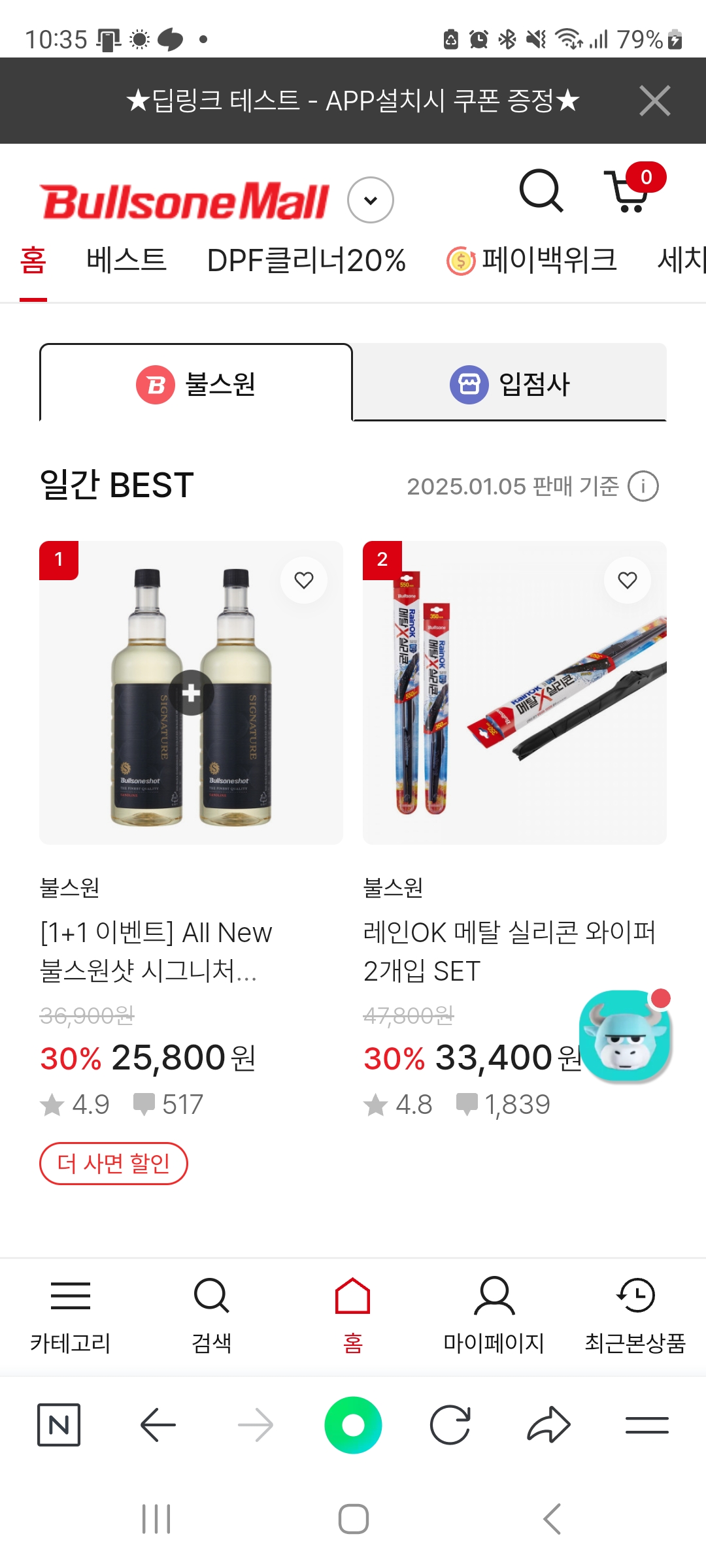
Task: Add 레인OK 와이퍼 to wishlist
Action: (x=628, y=580)
